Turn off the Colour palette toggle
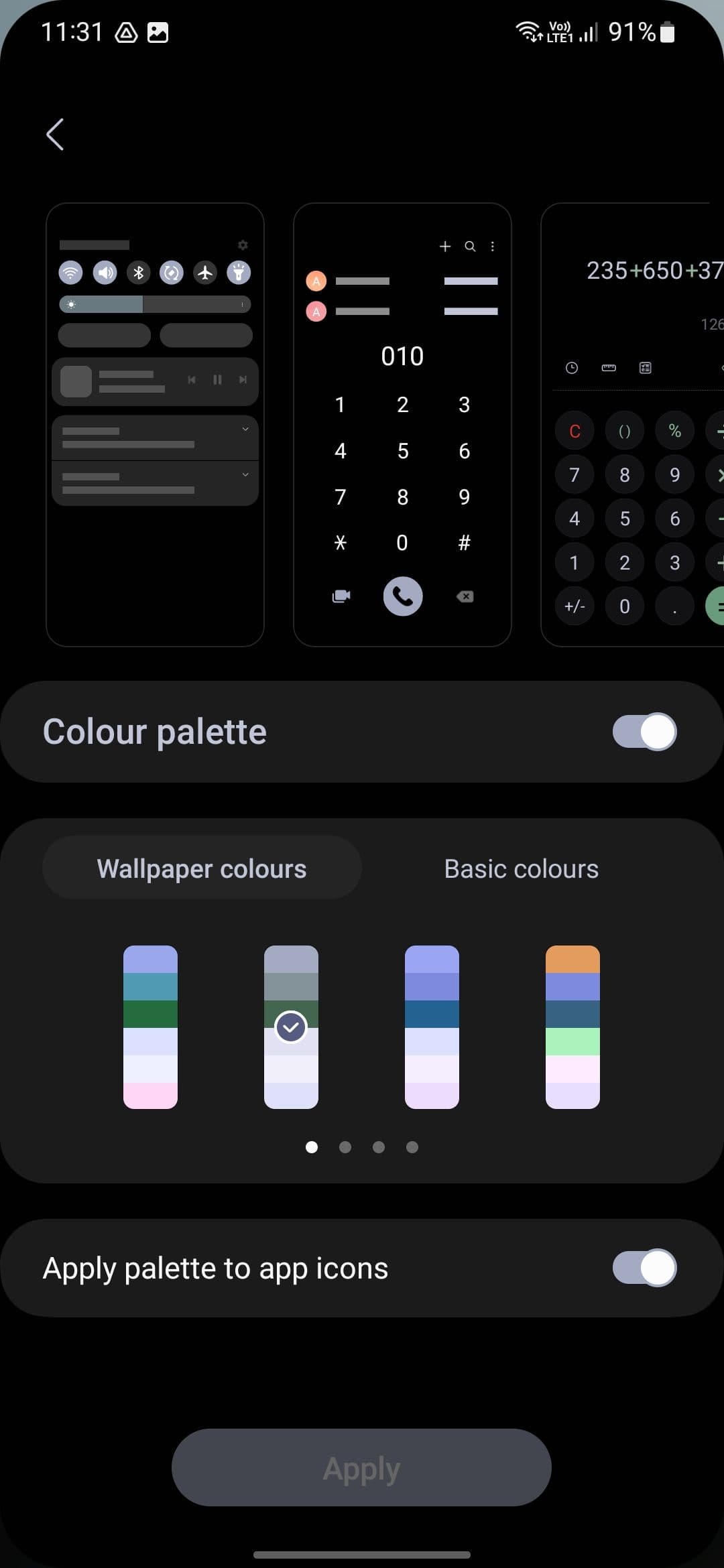Image resolution: width=724 pixels, height=1568 pixels. click(644, 732)
